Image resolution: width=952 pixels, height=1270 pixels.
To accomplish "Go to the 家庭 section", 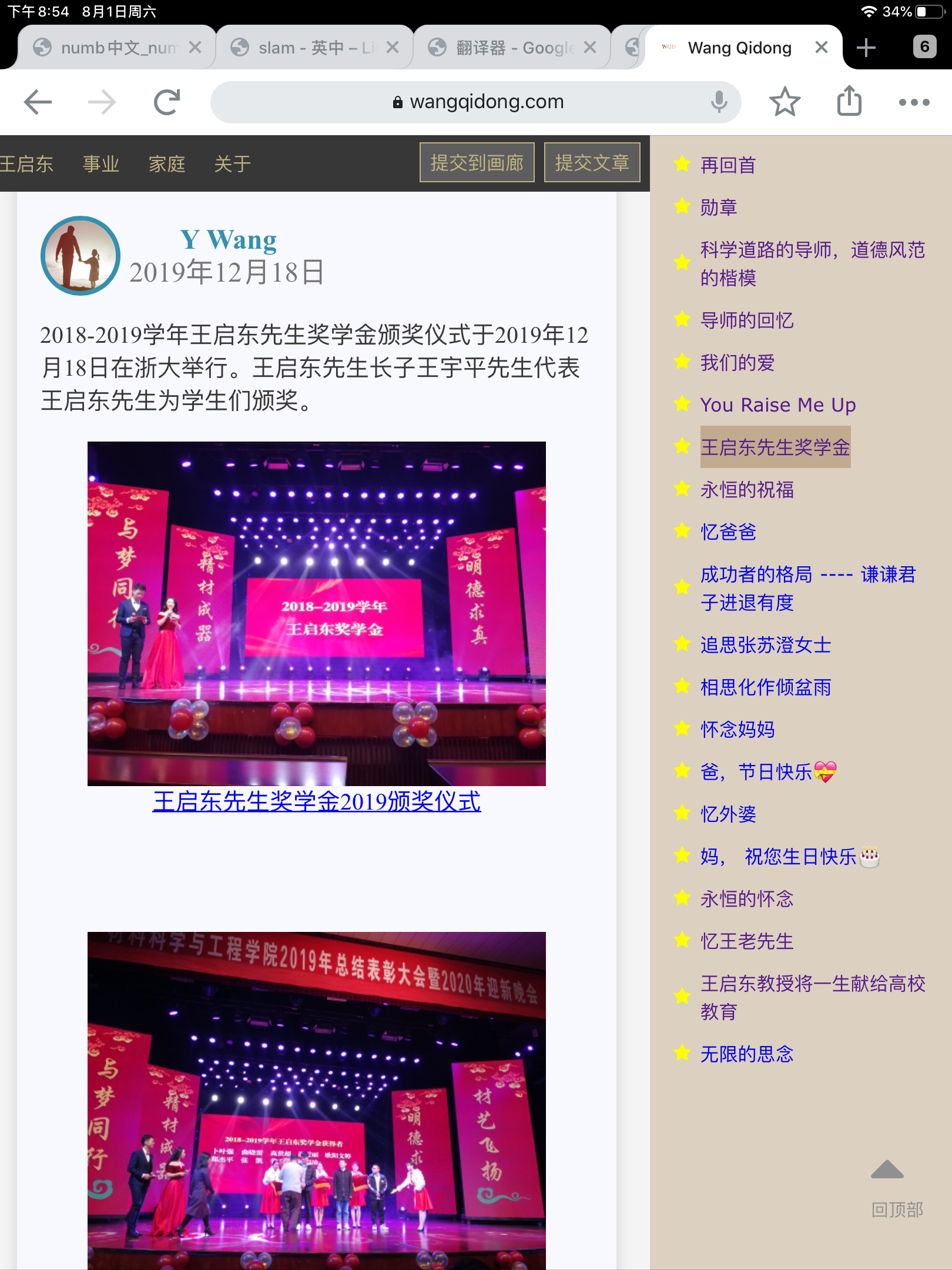I will tap(167, 164).
